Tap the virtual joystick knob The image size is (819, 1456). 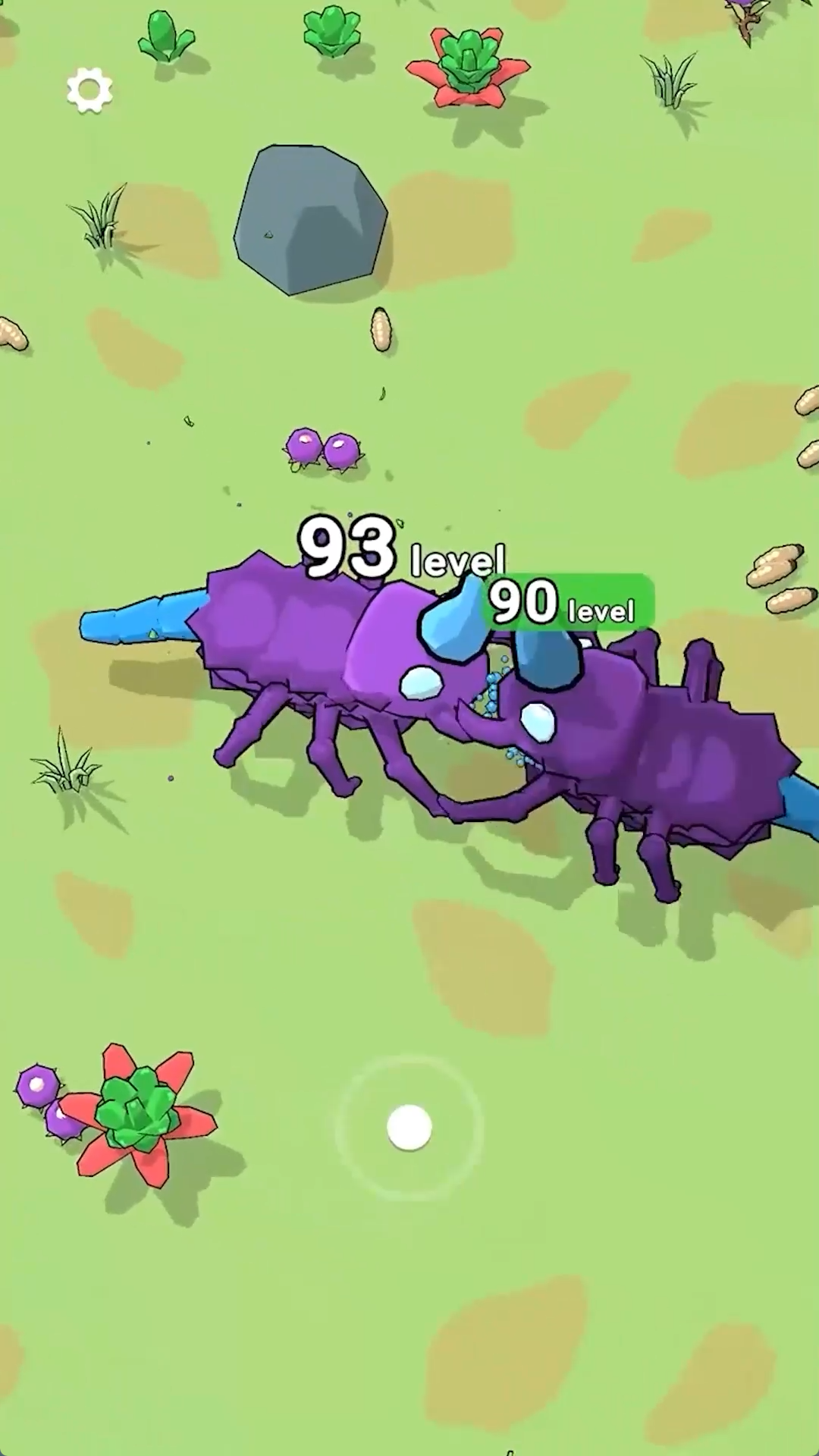tap(409, 1128)
